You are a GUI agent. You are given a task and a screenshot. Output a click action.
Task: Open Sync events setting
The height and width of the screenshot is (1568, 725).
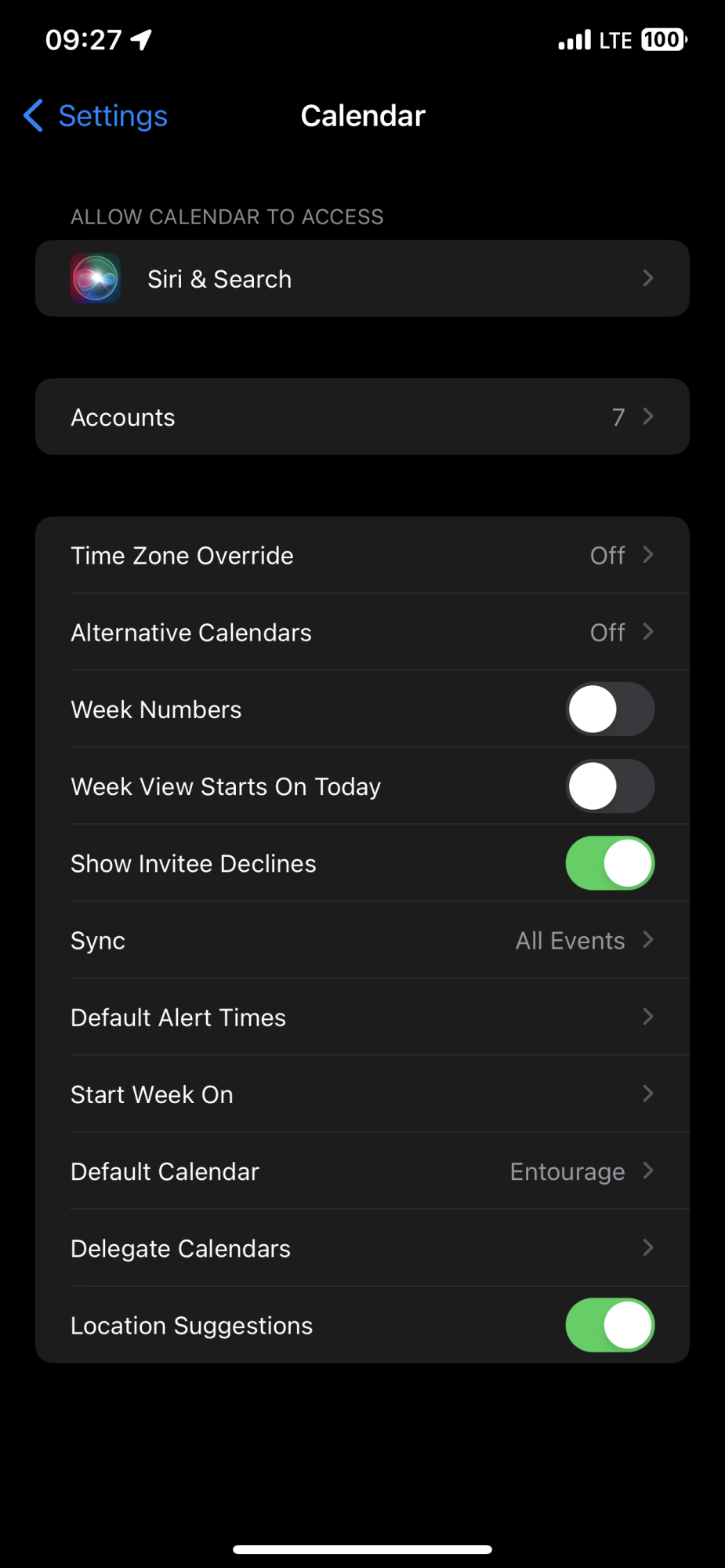click(x=362, y=940)
